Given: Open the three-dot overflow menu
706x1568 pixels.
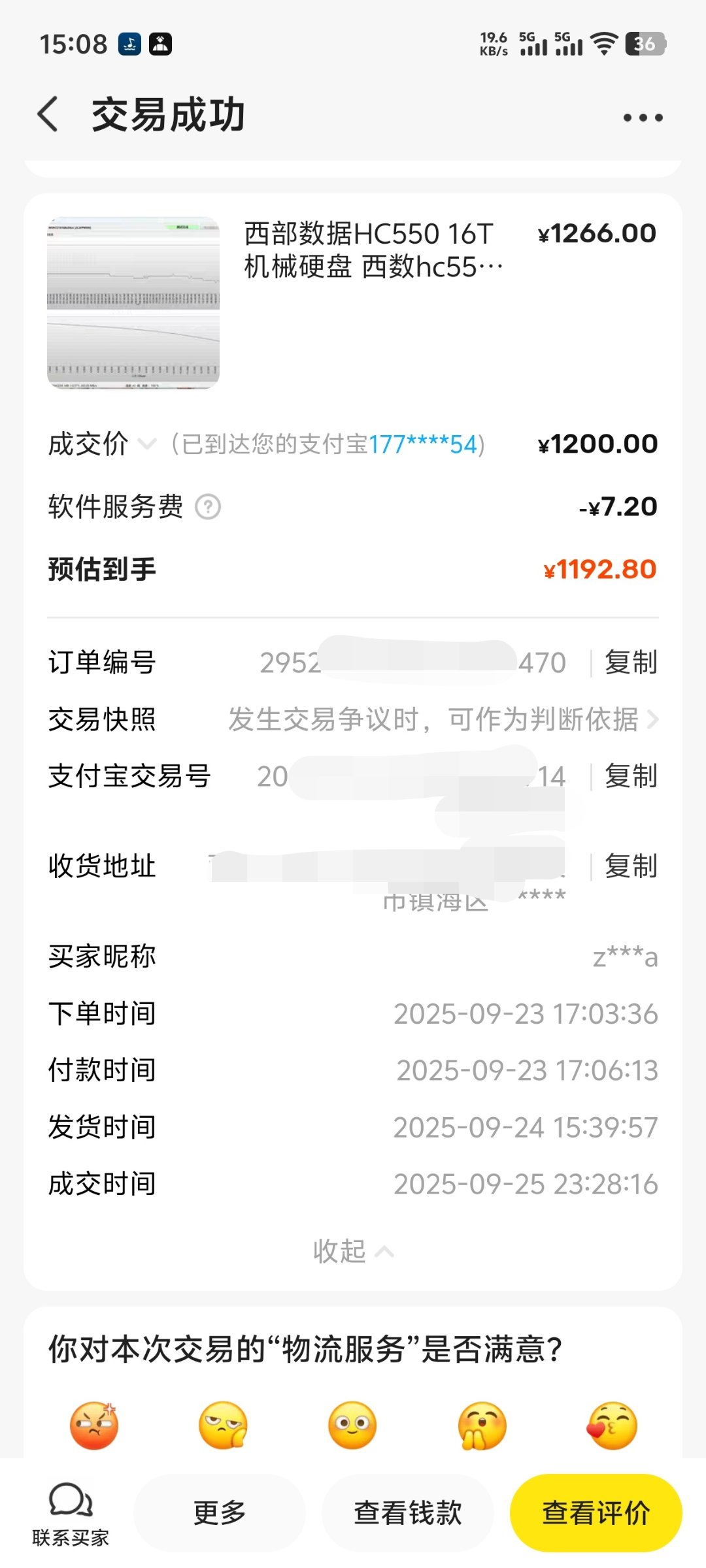Looking at the screenshot, I should (x=643, y=118).
